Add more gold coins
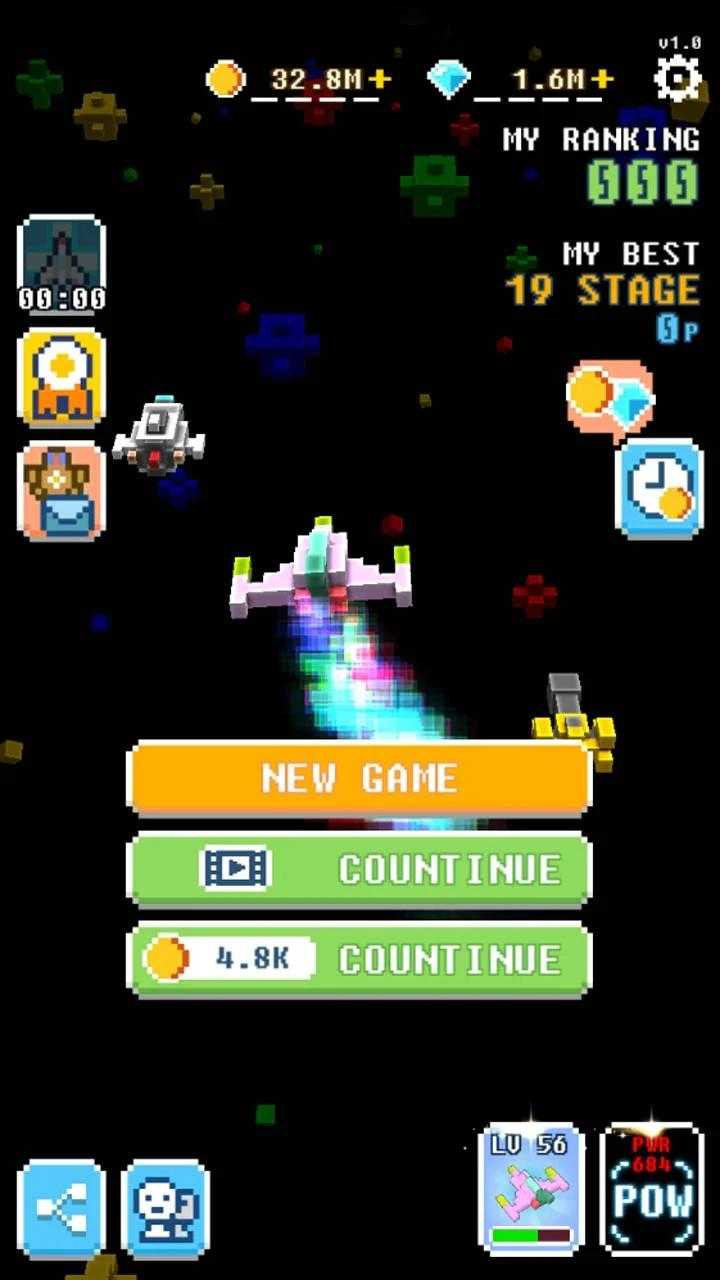 pos(379,80)
